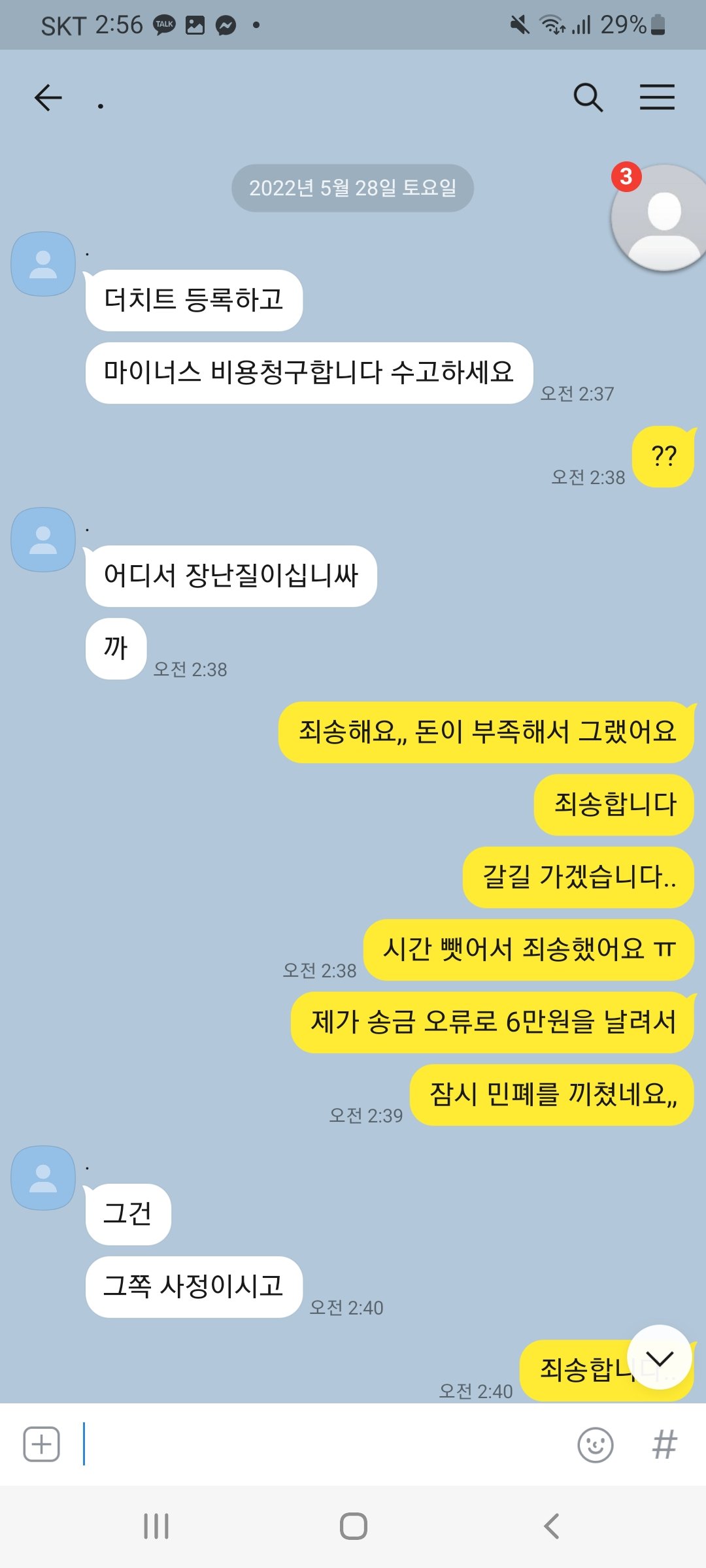Open the chat room hamburger menu
The height and width of the screenshot is (1568, 706).
657,97
